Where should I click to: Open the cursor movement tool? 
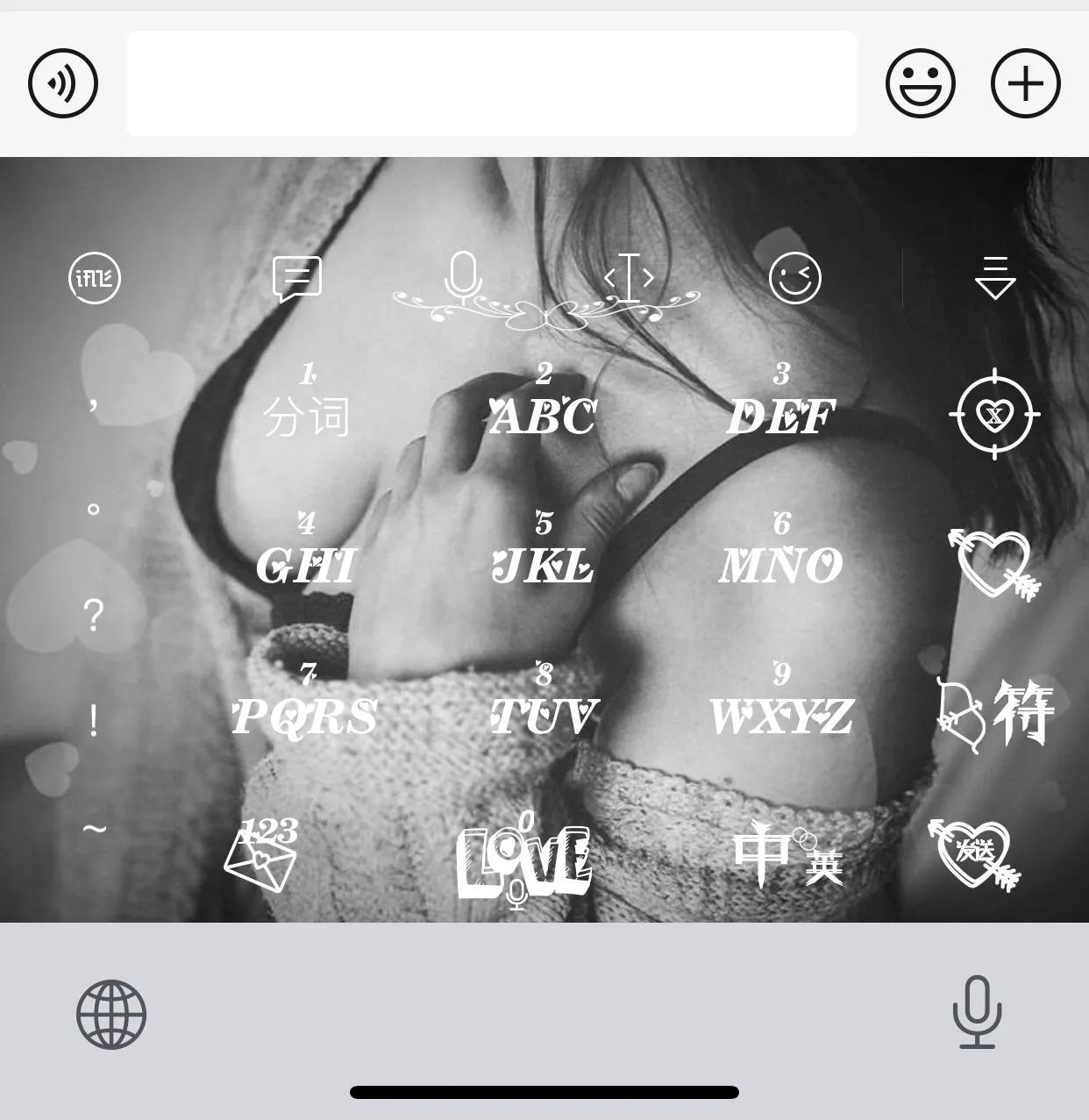coord(630,278)
